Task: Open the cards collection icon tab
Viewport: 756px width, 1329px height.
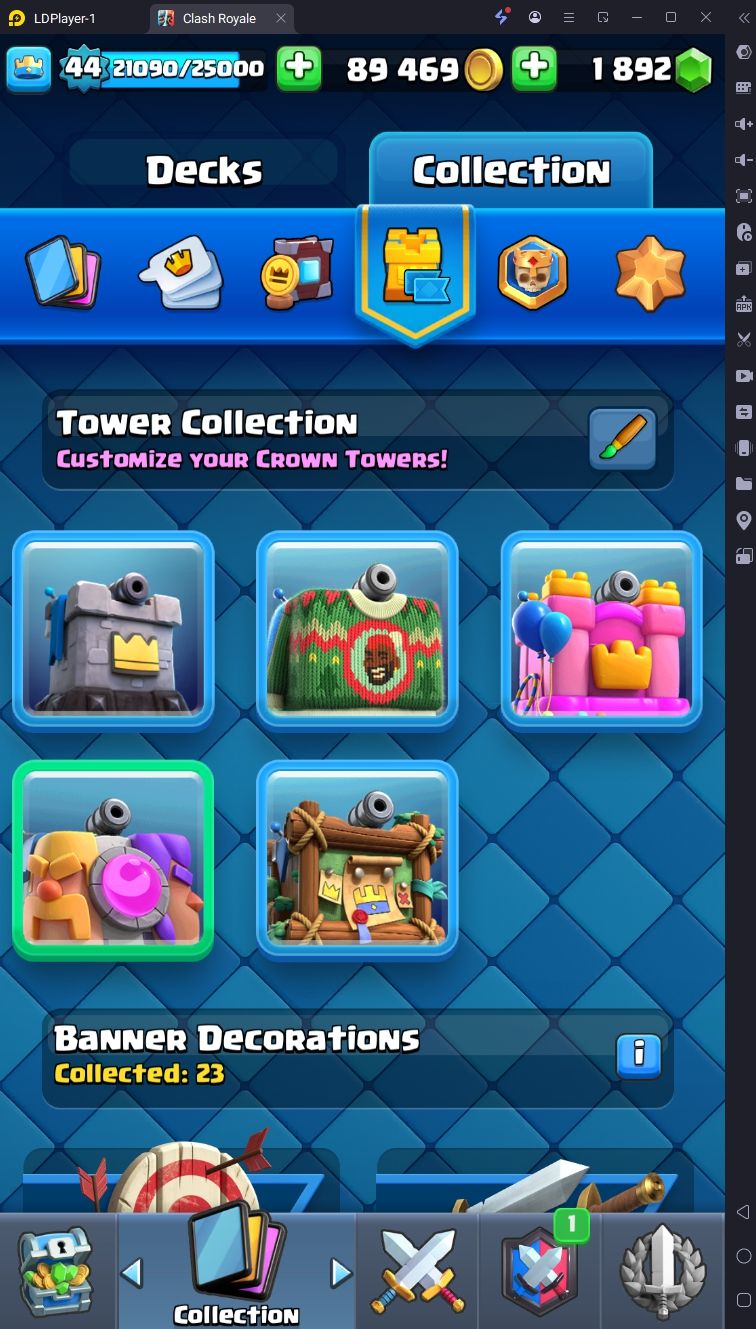Action: [x=63, y=271]
